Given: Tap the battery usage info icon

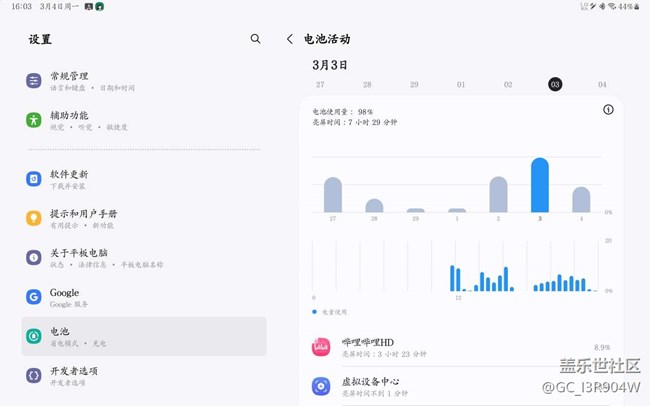Looking at the screenshot, I should coord(608,110).
